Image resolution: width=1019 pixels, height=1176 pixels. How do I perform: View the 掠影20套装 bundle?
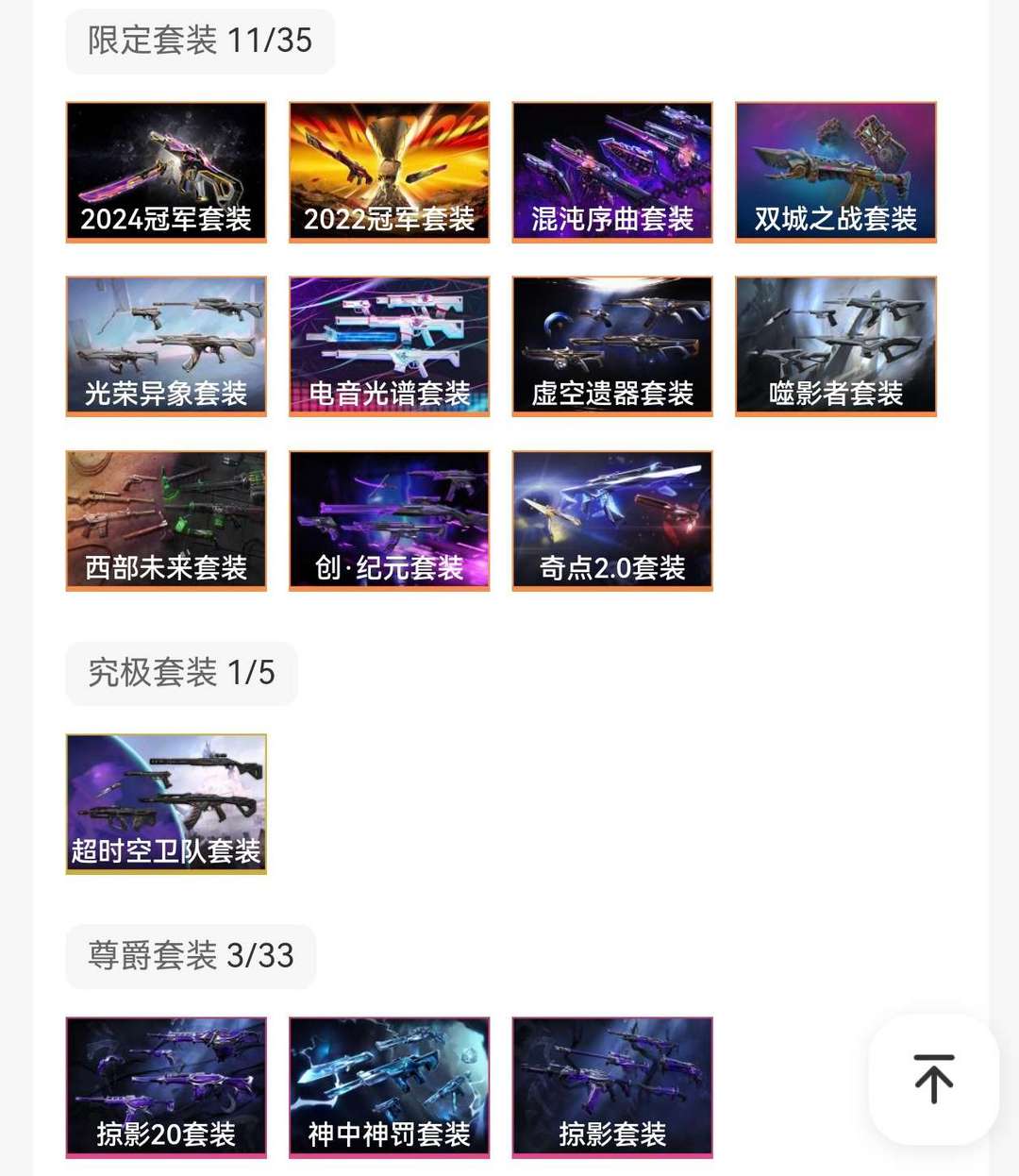166,1086
